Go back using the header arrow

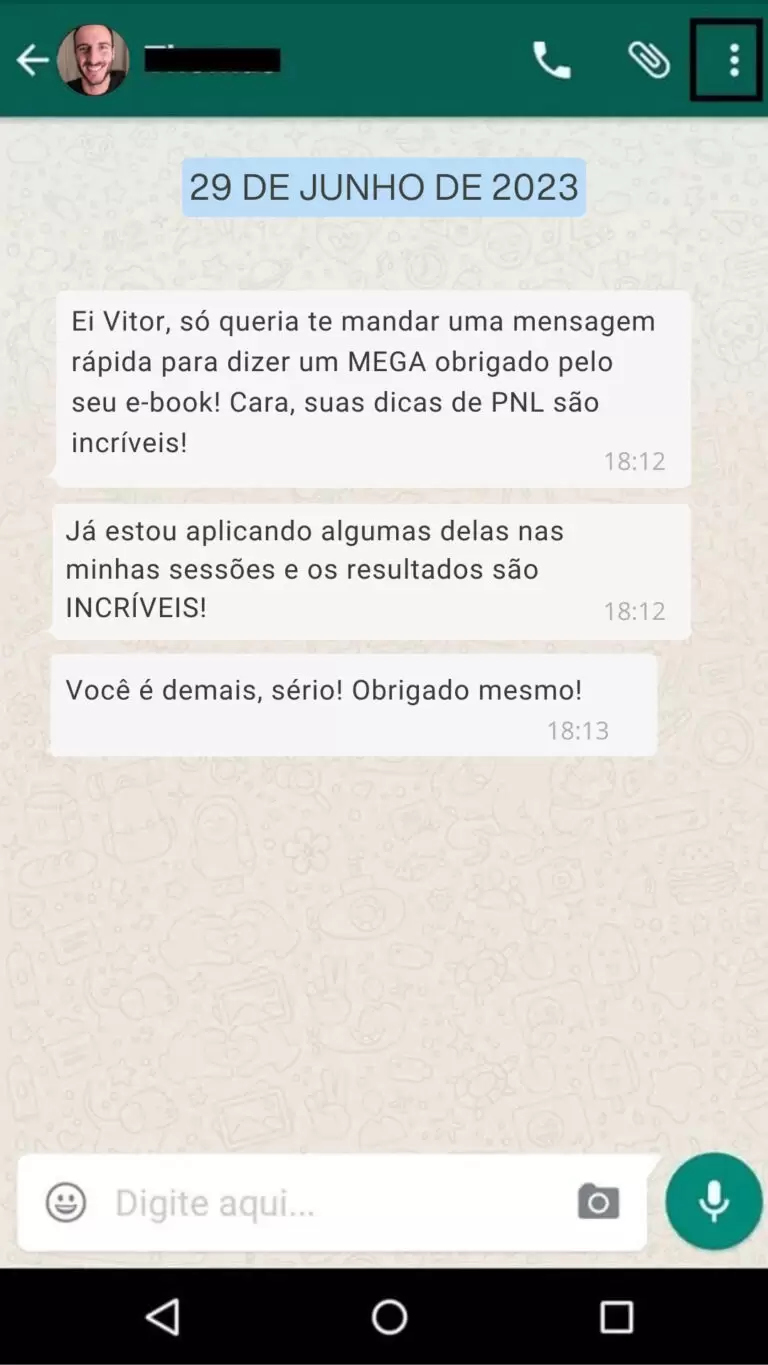click(31, 61)
